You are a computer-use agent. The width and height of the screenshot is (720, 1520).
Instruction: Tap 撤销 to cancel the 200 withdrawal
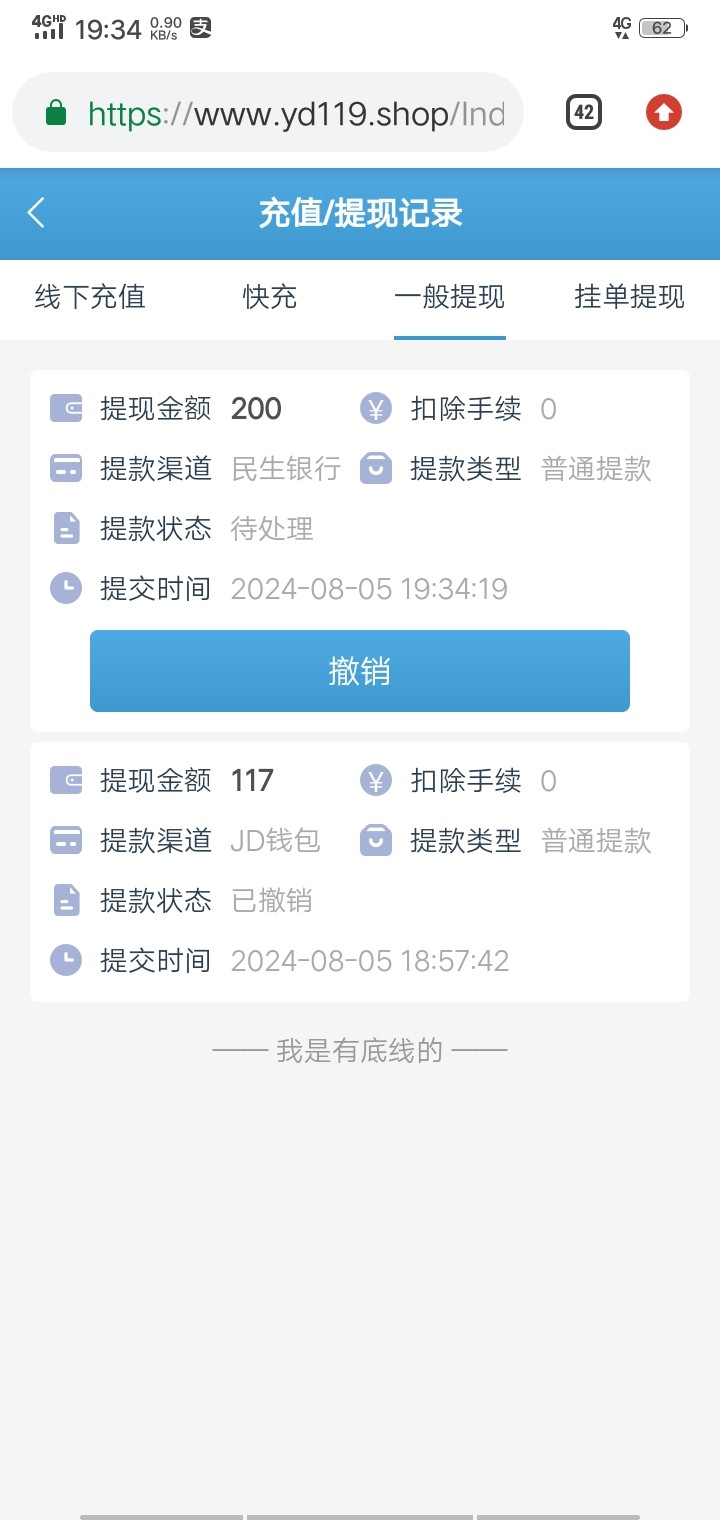[x=360, y=671]
